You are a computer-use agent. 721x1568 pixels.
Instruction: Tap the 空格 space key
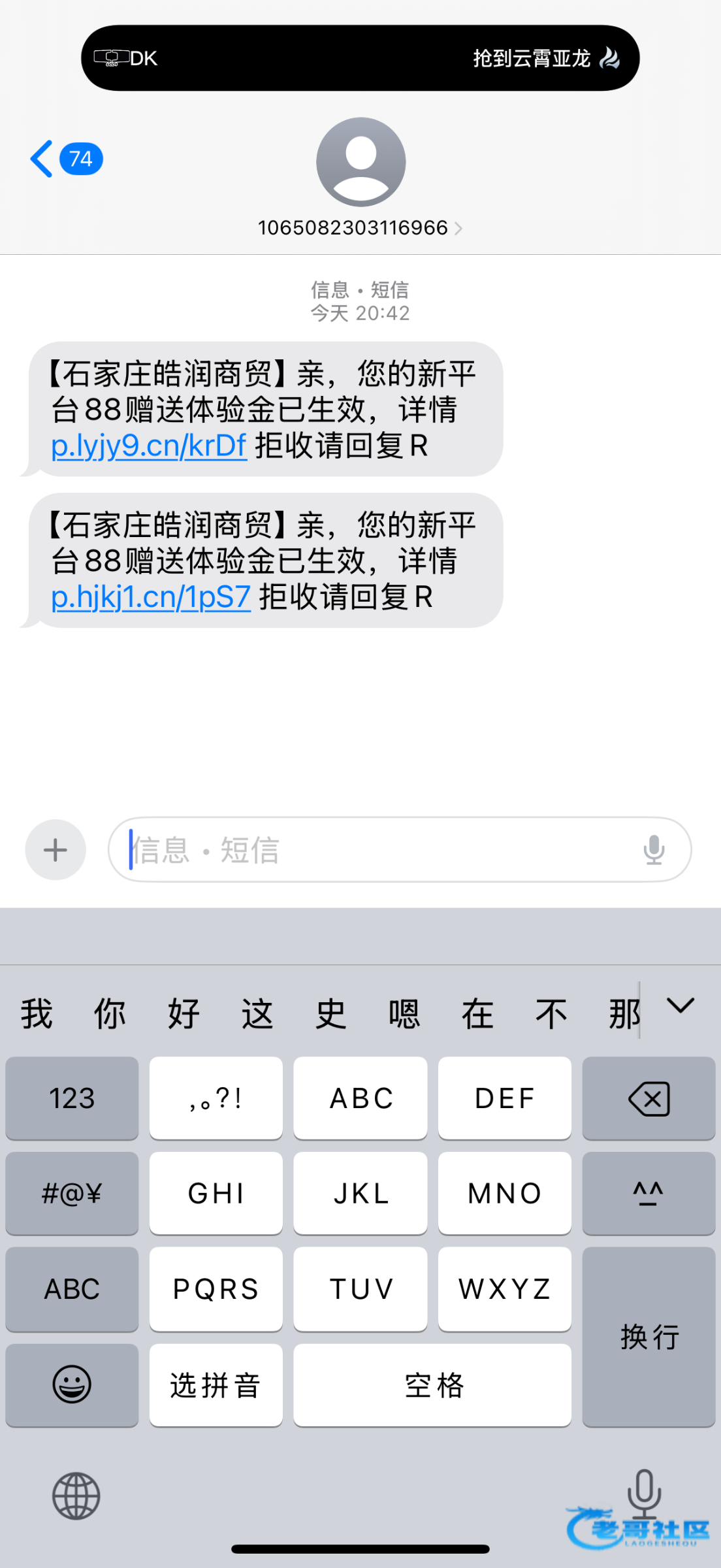432,1385
